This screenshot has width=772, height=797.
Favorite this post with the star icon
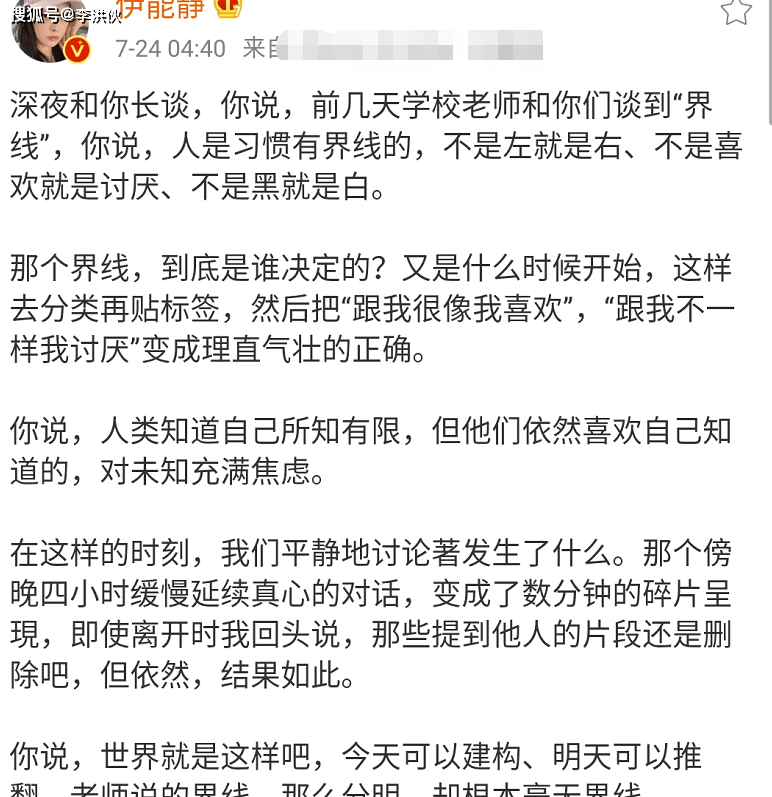coord(736,11)
